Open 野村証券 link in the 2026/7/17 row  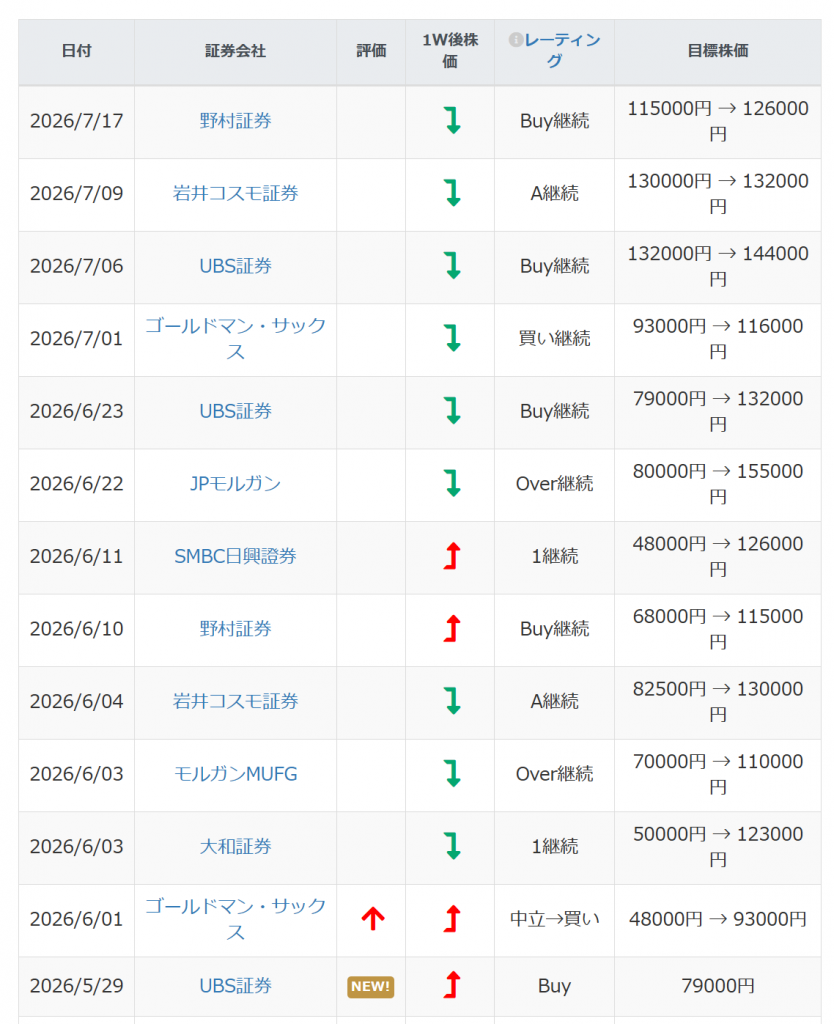(x=235, y=121)
